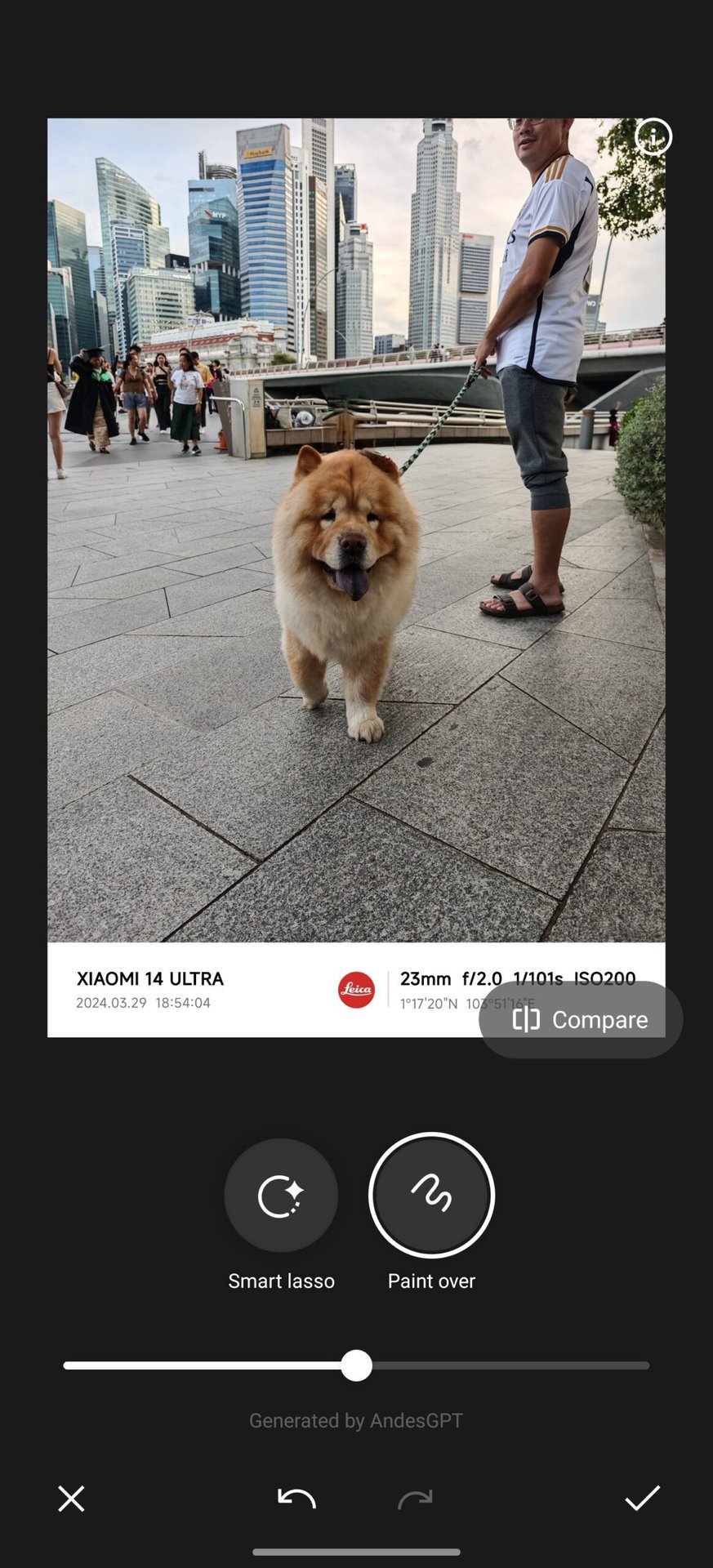This screenshot has width=713, height=1568.
Task: Tap the Compare button
Action: point(581,1019)
